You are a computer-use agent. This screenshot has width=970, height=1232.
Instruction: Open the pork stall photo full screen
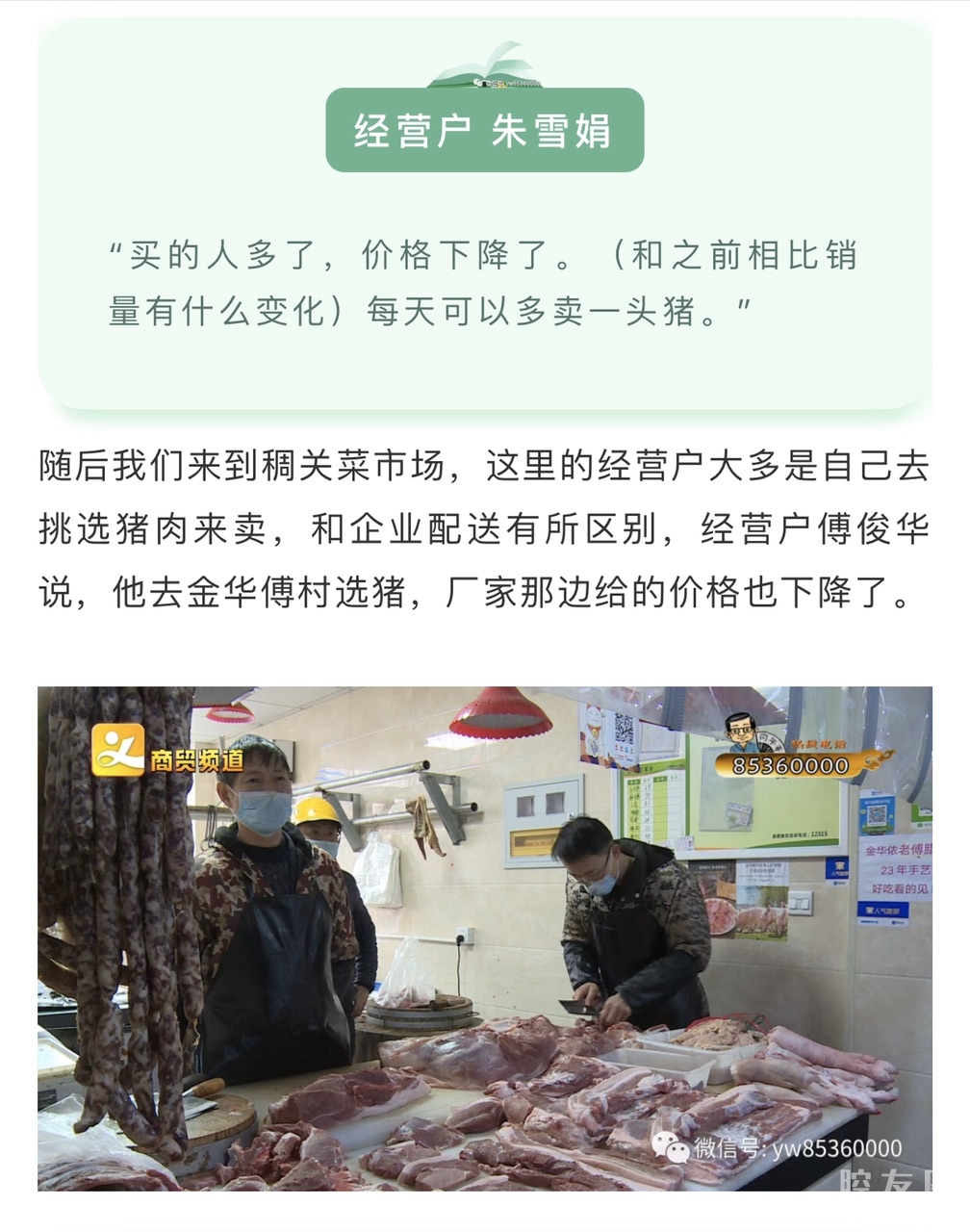click(484, 938)
